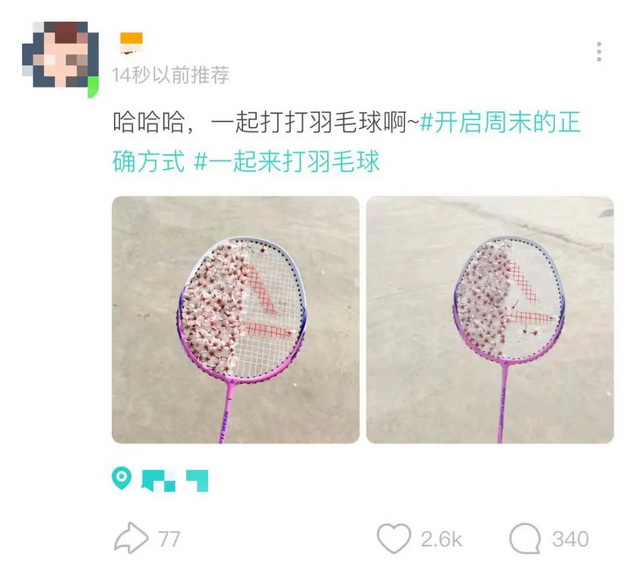This screenshot has height=568, width=640.
Task: Open the location tag below the photos
Action: click(160, 480)
